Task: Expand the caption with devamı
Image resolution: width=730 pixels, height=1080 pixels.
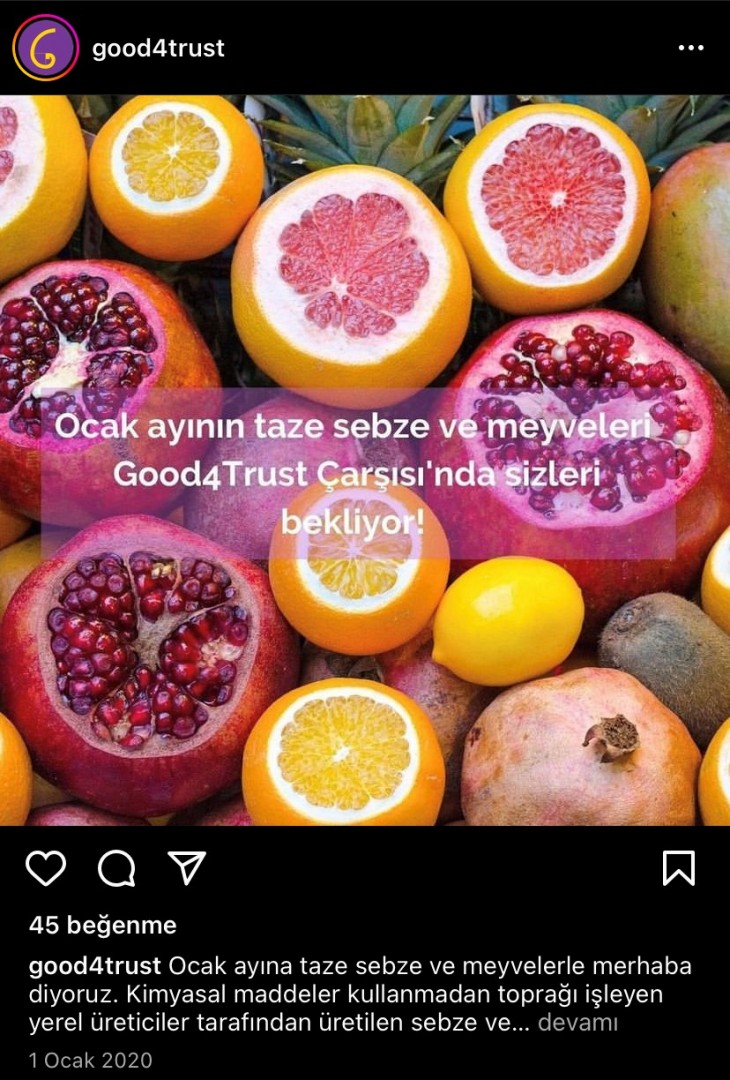Action: pos(578,1023)
